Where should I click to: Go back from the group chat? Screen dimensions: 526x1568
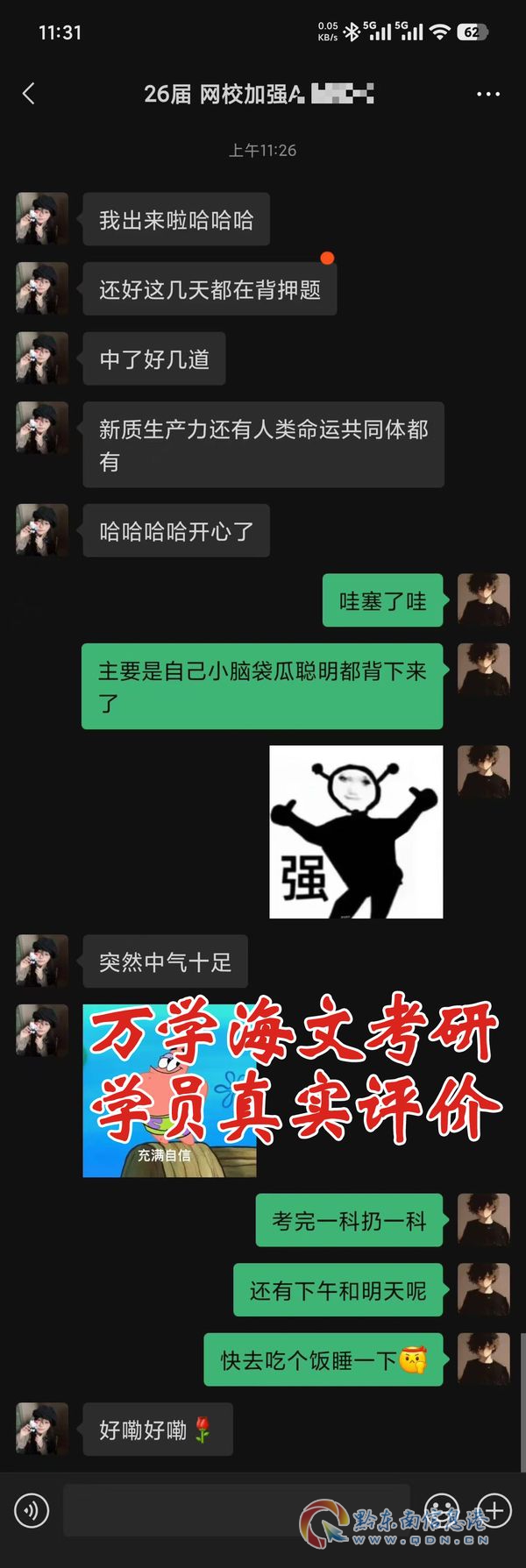[28, 94]
